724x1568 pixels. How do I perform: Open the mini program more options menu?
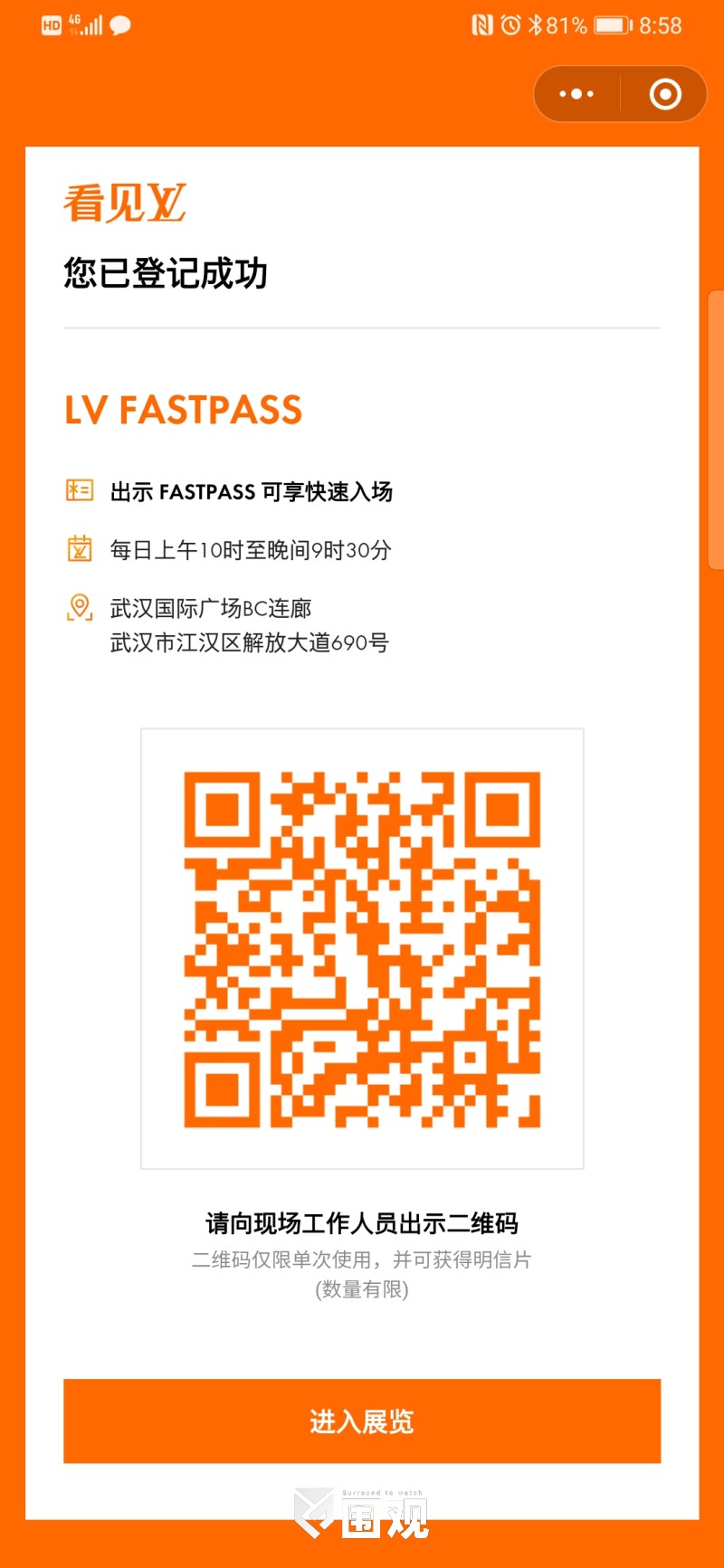pyautogui.click(x=576, y=94)
